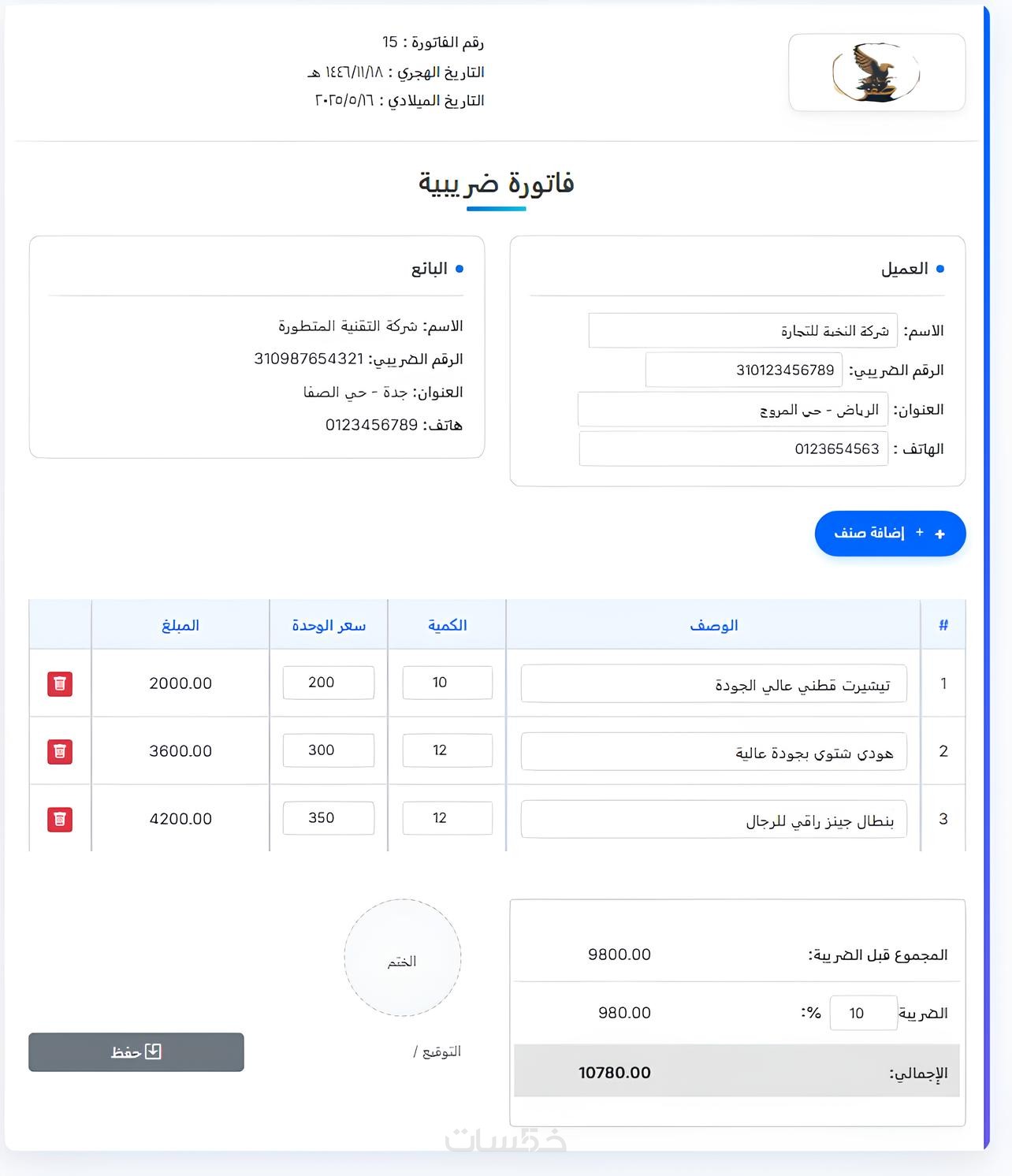
Task: Edit quantity for the cotton t-shirt
Action: click(x=447, y=683)
